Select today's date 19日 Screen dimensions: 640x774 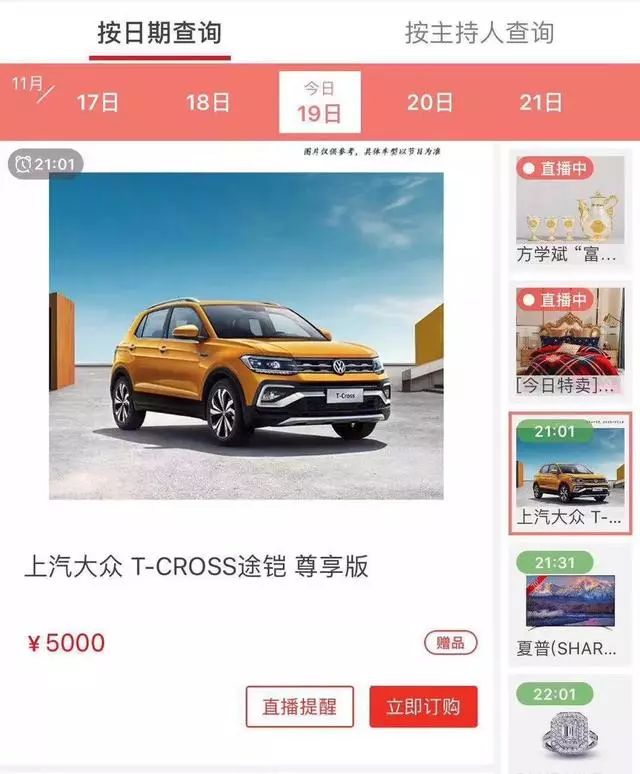click(x=319, y=103)
